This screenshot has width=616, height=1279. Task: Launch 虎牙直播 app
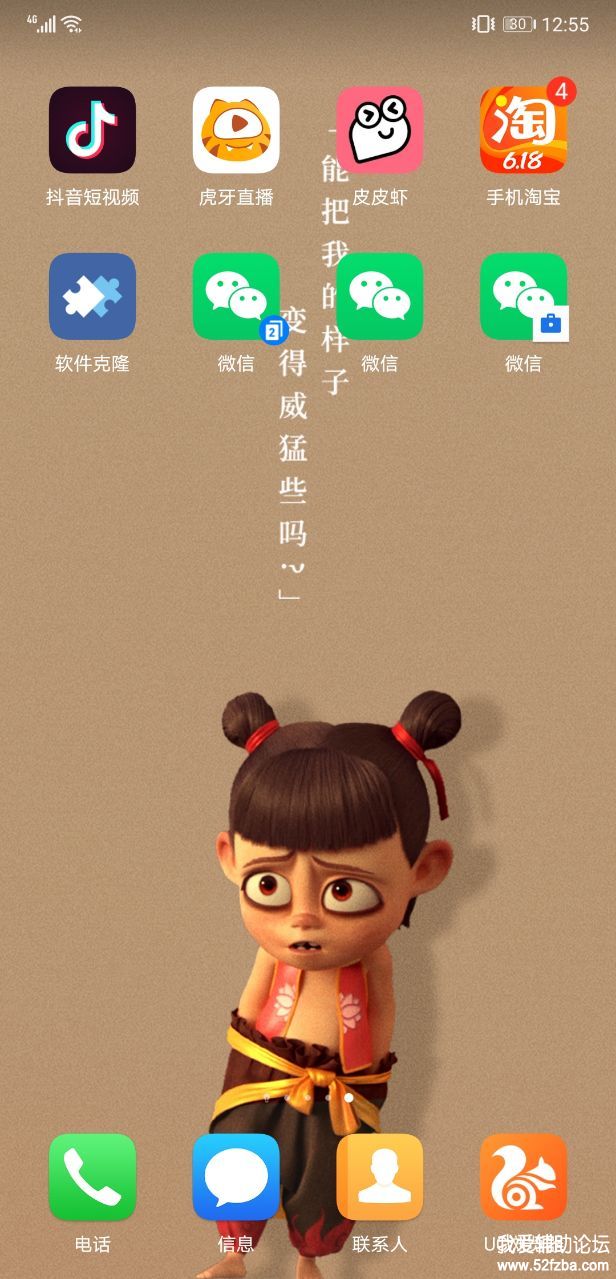[236, 130]
